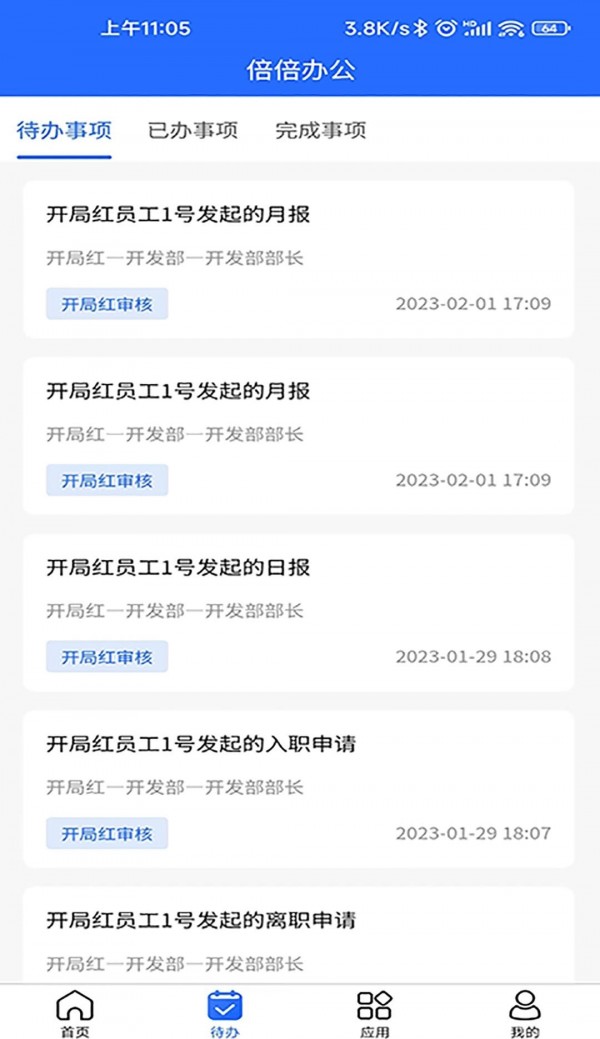
Task: Switch to the 完成事项 tab
Action: tap(321, 130)
